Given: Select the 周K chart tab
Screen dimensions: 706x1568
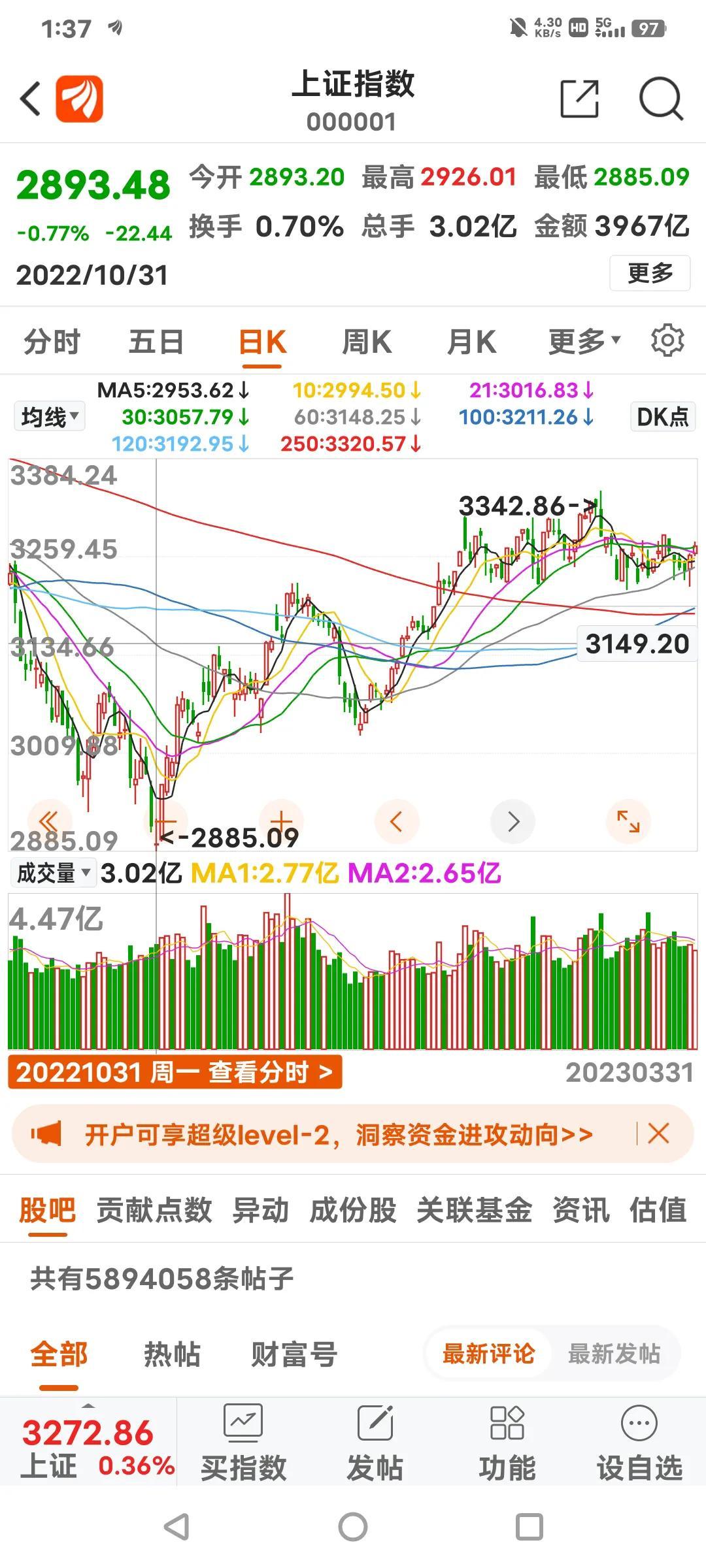Looking at the screenshot, I should pos(367,342).
